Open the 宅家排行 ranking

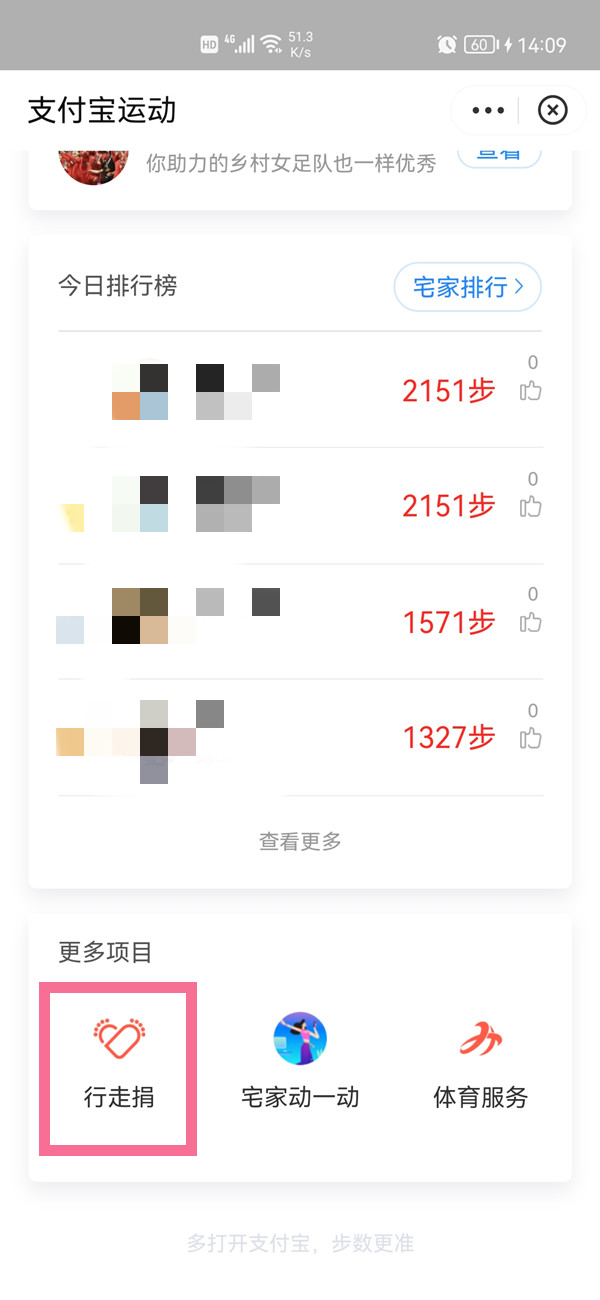click(x=467, y=288)
